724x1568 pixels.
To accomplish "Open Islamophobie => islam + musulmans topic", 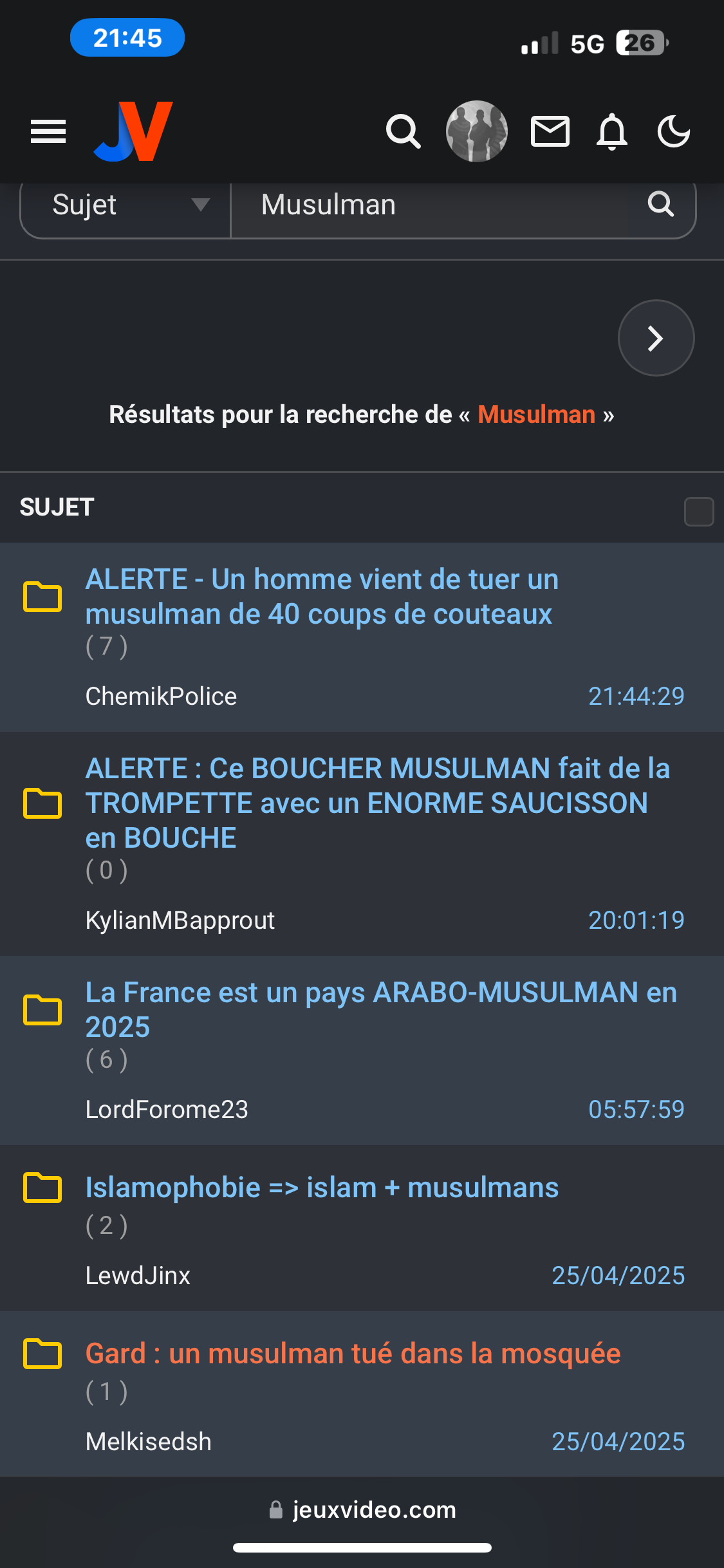I will [x=322, y=1188].
